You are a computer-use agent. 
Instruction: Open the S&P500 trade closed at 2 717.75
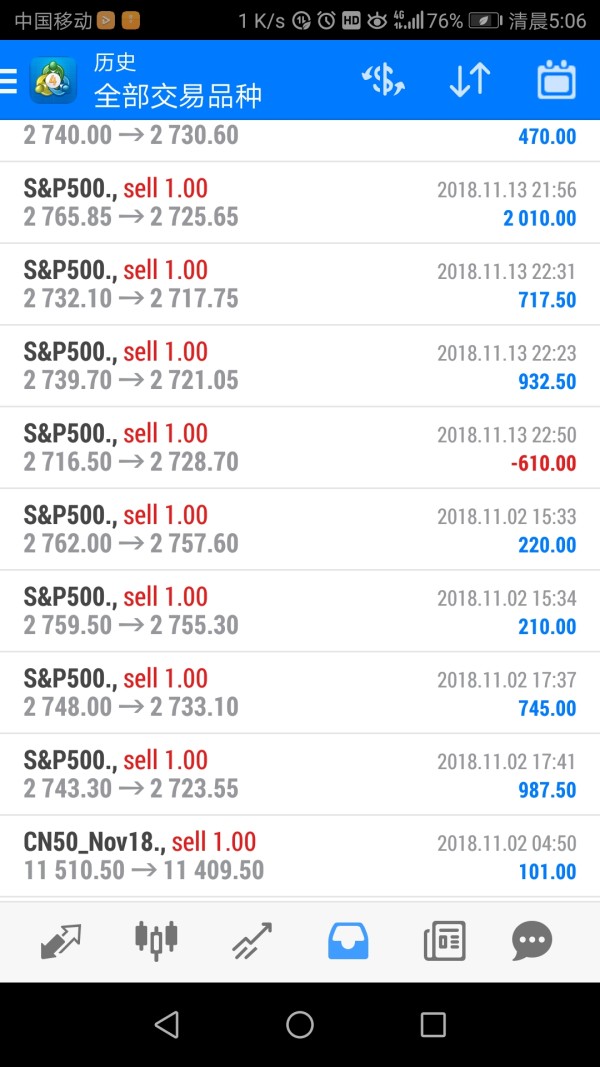click(x=300, y=284)
